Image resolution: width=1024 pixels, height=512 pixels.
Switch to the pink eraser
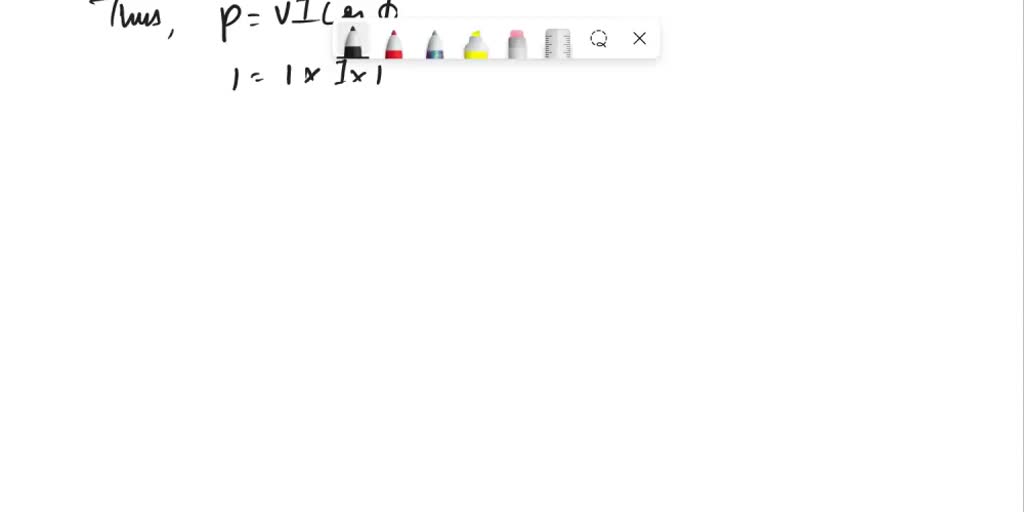click(x=516, y=44)
